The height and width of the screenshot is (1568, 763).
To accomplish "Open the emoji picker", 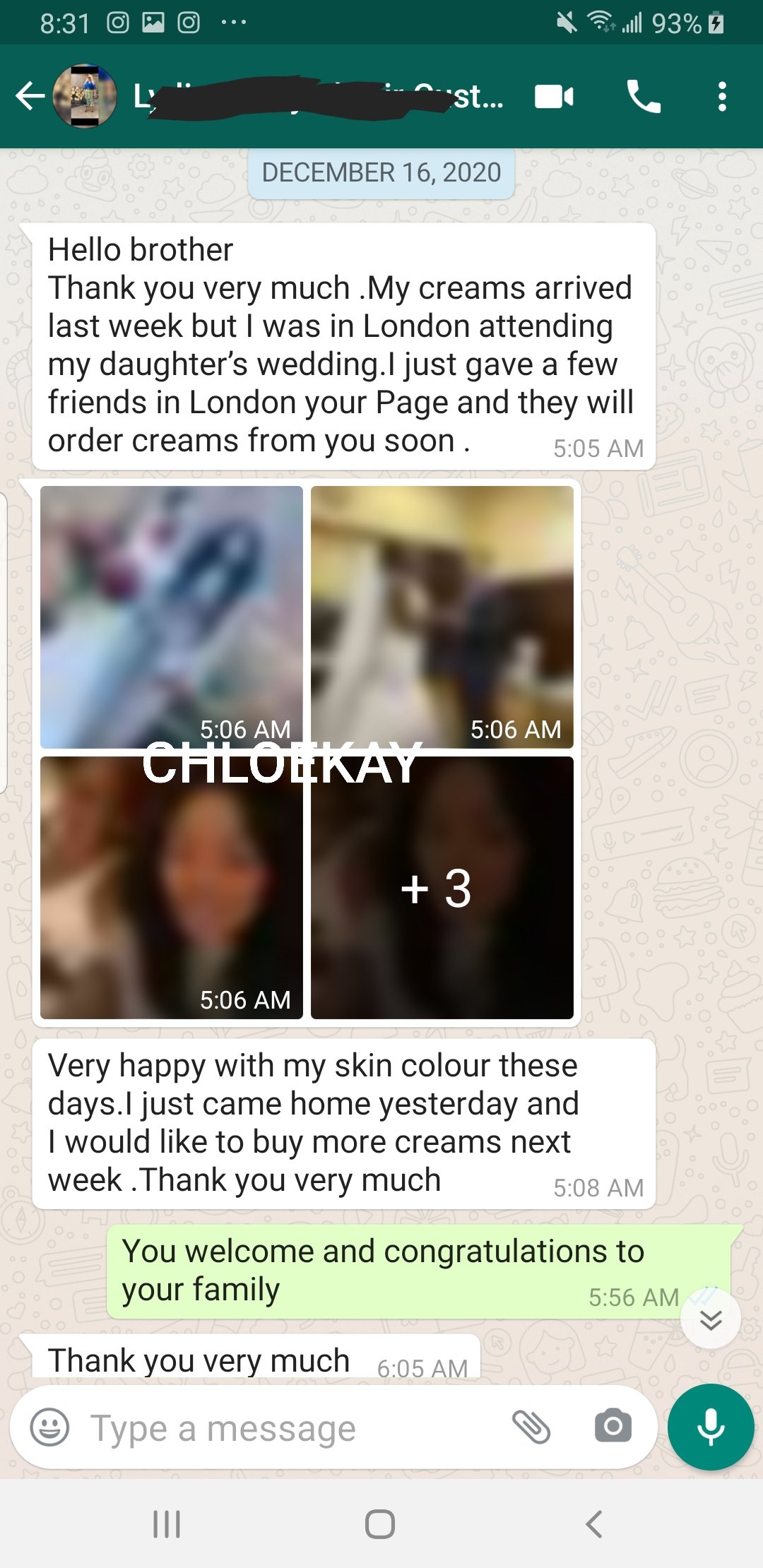I will coord(49,1427).
